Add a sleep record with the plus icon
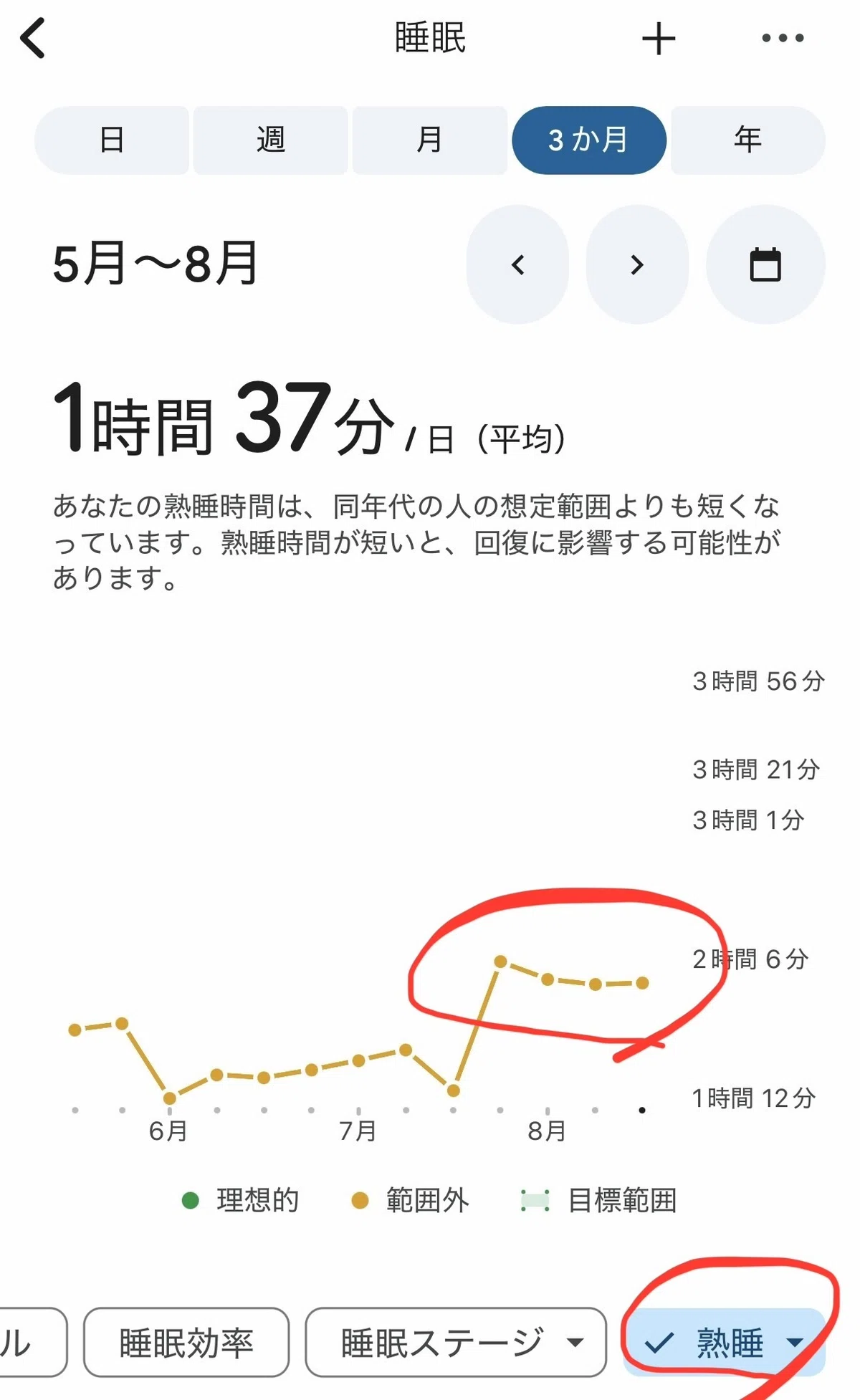This screenshot has width=860, height=1400. 659,38
